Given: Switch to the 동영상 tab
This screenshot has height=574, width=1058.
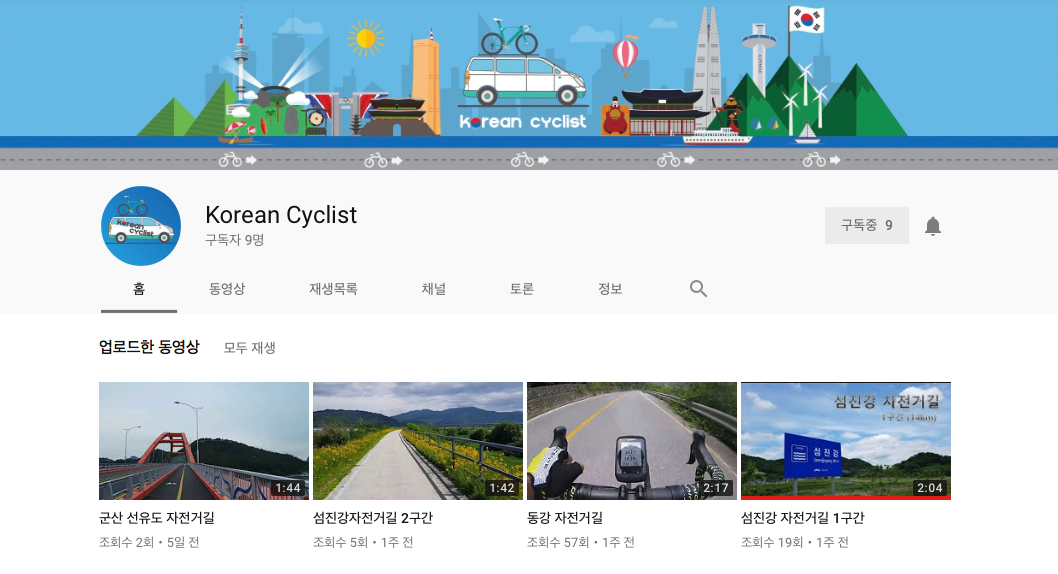Looking at the screenshot, I should tap(227, 289).
